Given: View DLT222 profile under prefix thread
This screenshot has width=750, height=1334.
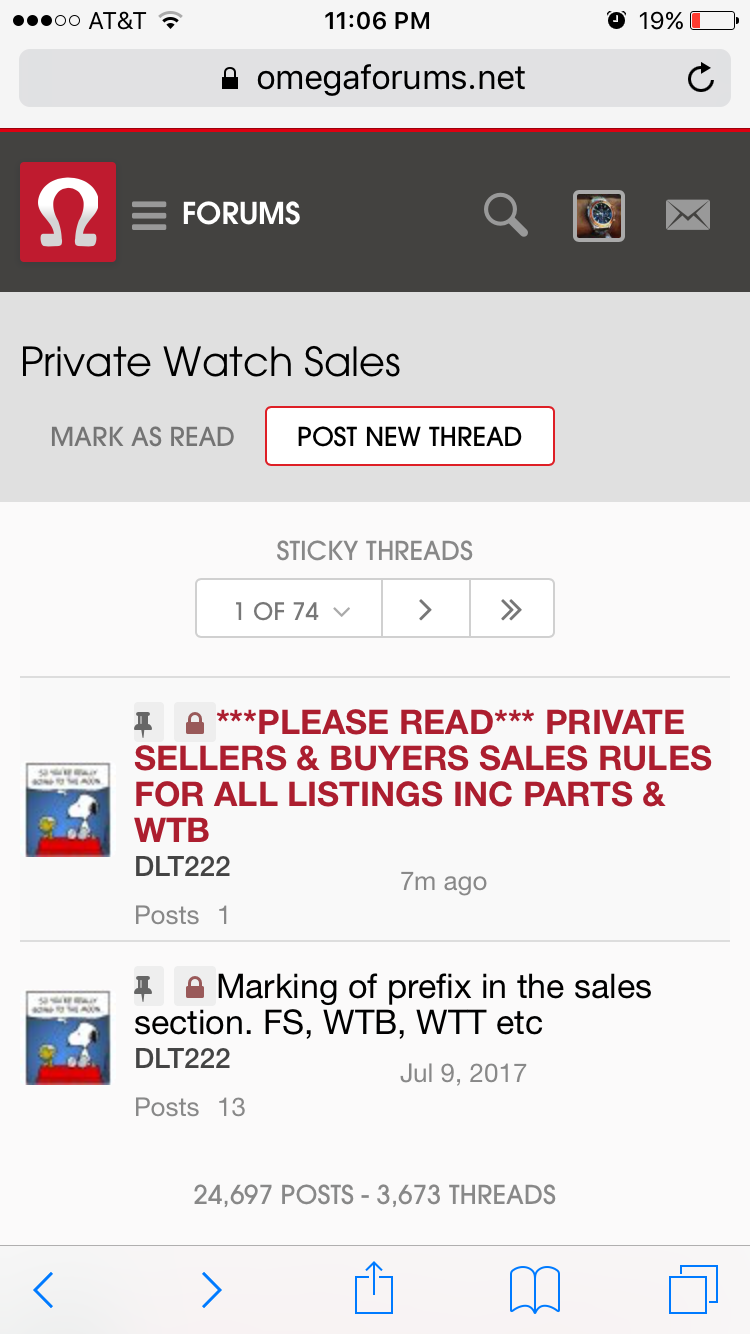Looking at the screenshot, I should 183,1059.
